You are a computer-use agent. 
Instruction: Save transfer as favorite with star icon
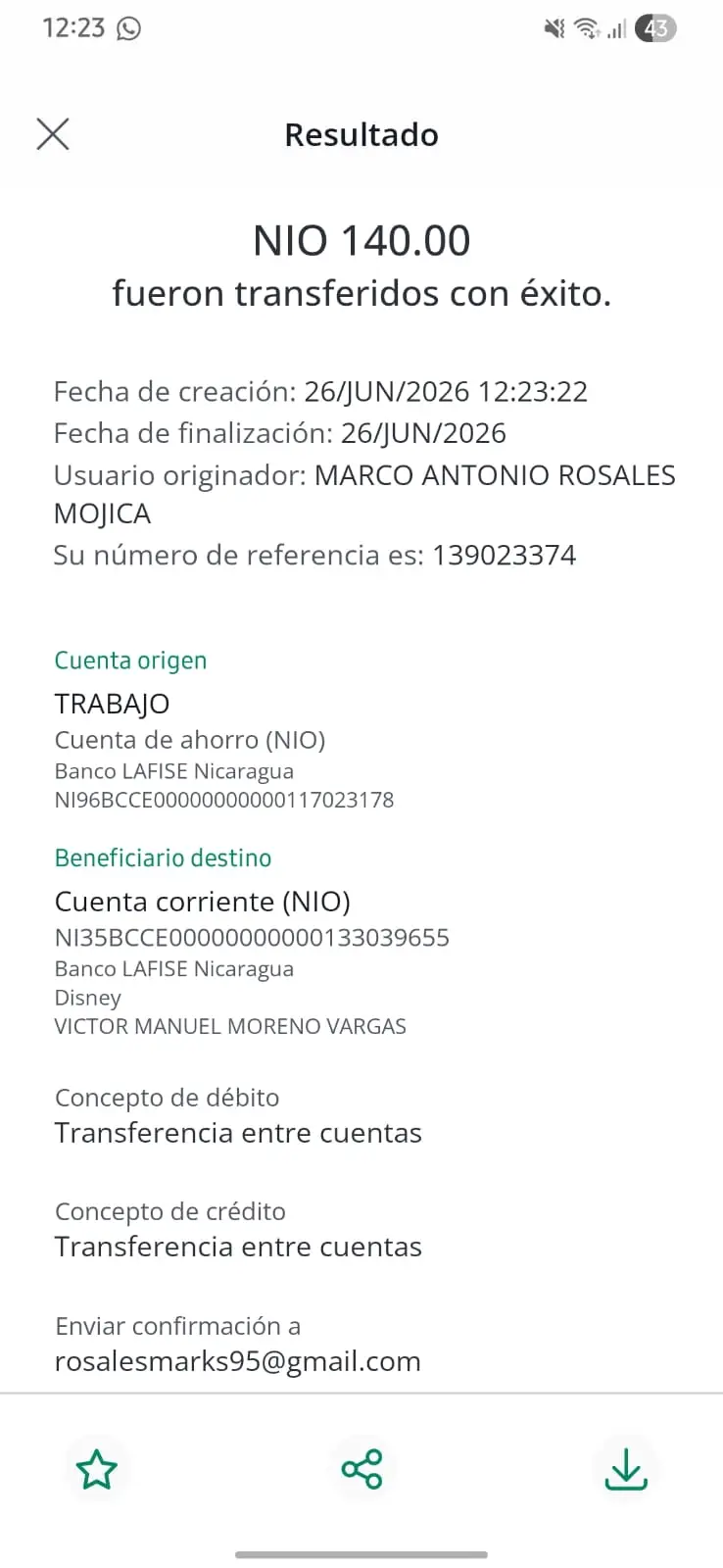tap(97, 1469)
